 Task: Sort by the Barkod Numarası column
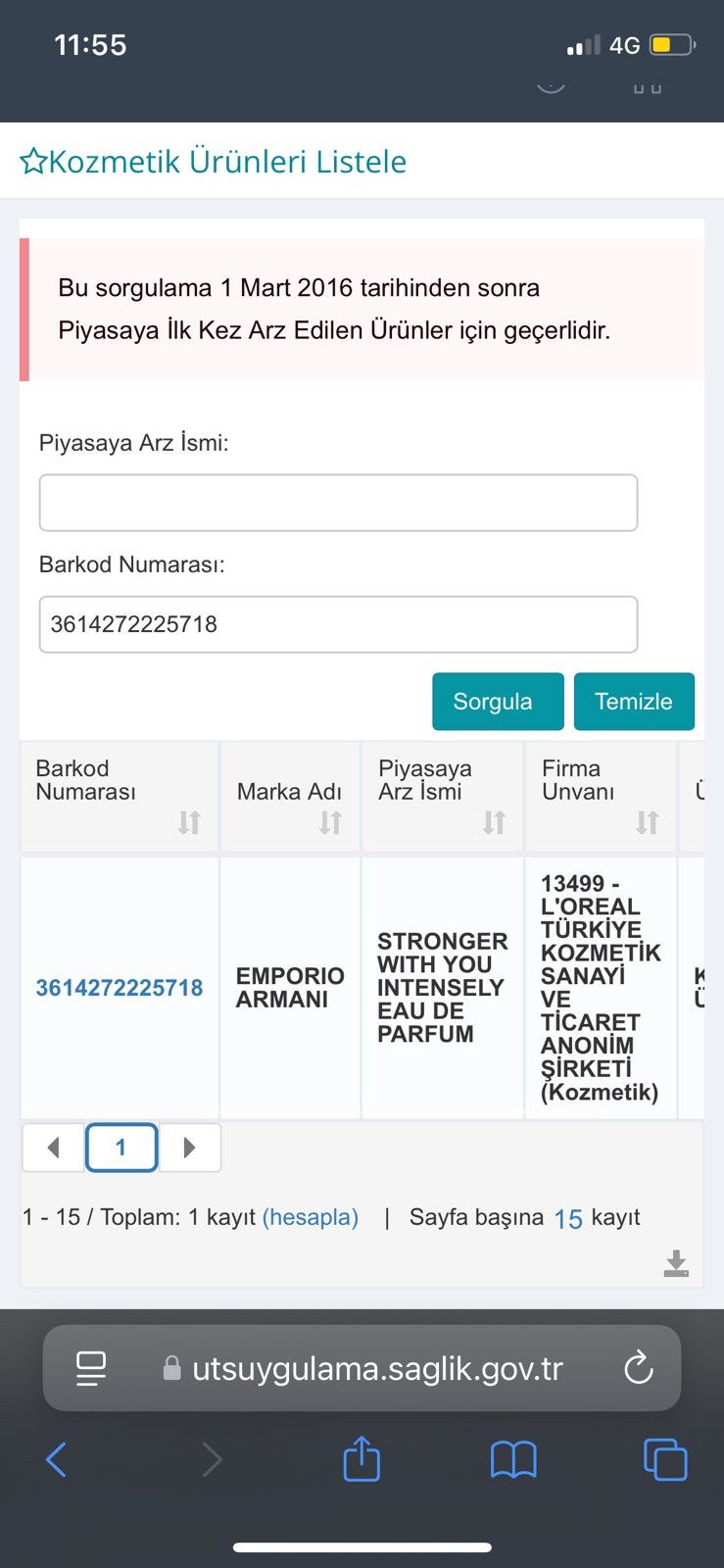point(189,822)
